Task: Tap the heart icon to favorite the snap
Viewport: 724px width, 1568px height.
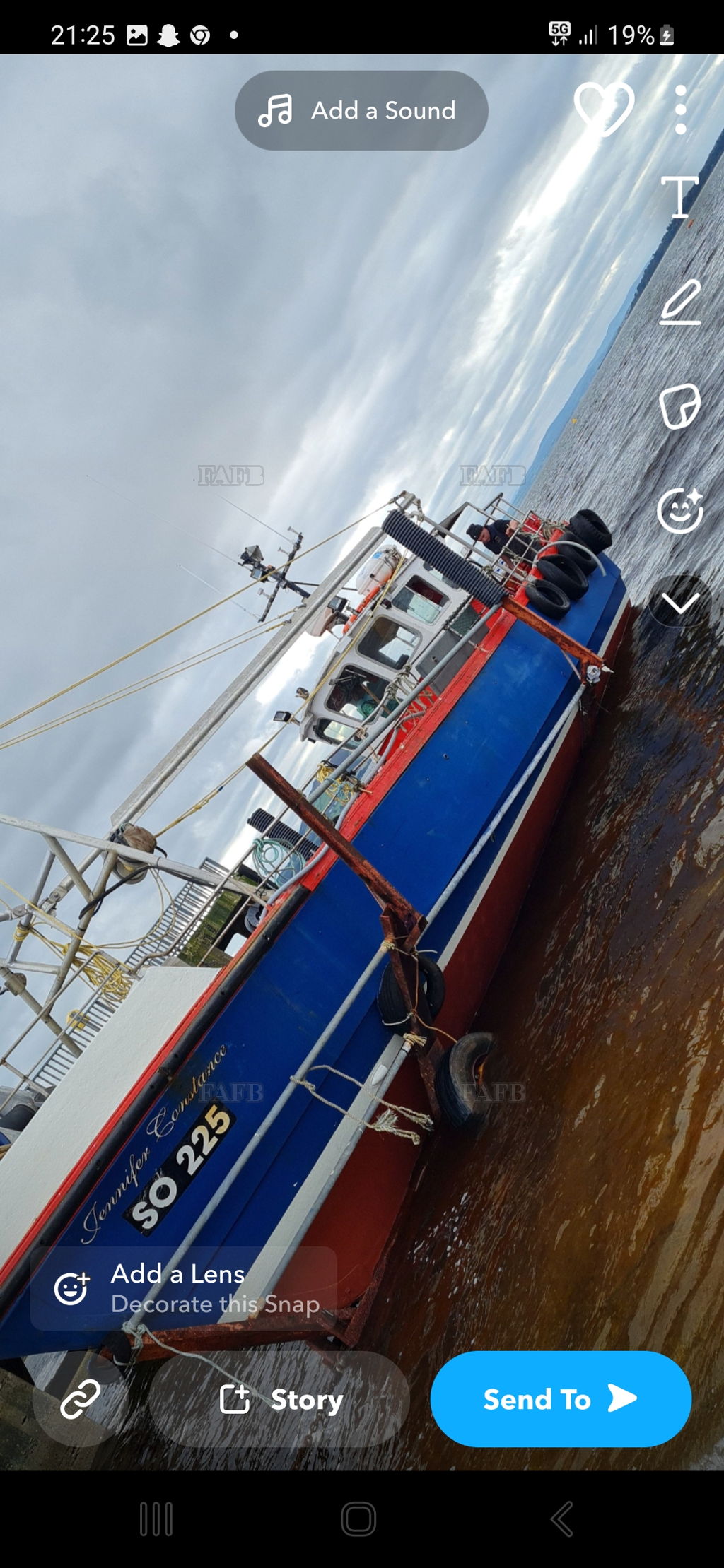Action: (603, 108)
